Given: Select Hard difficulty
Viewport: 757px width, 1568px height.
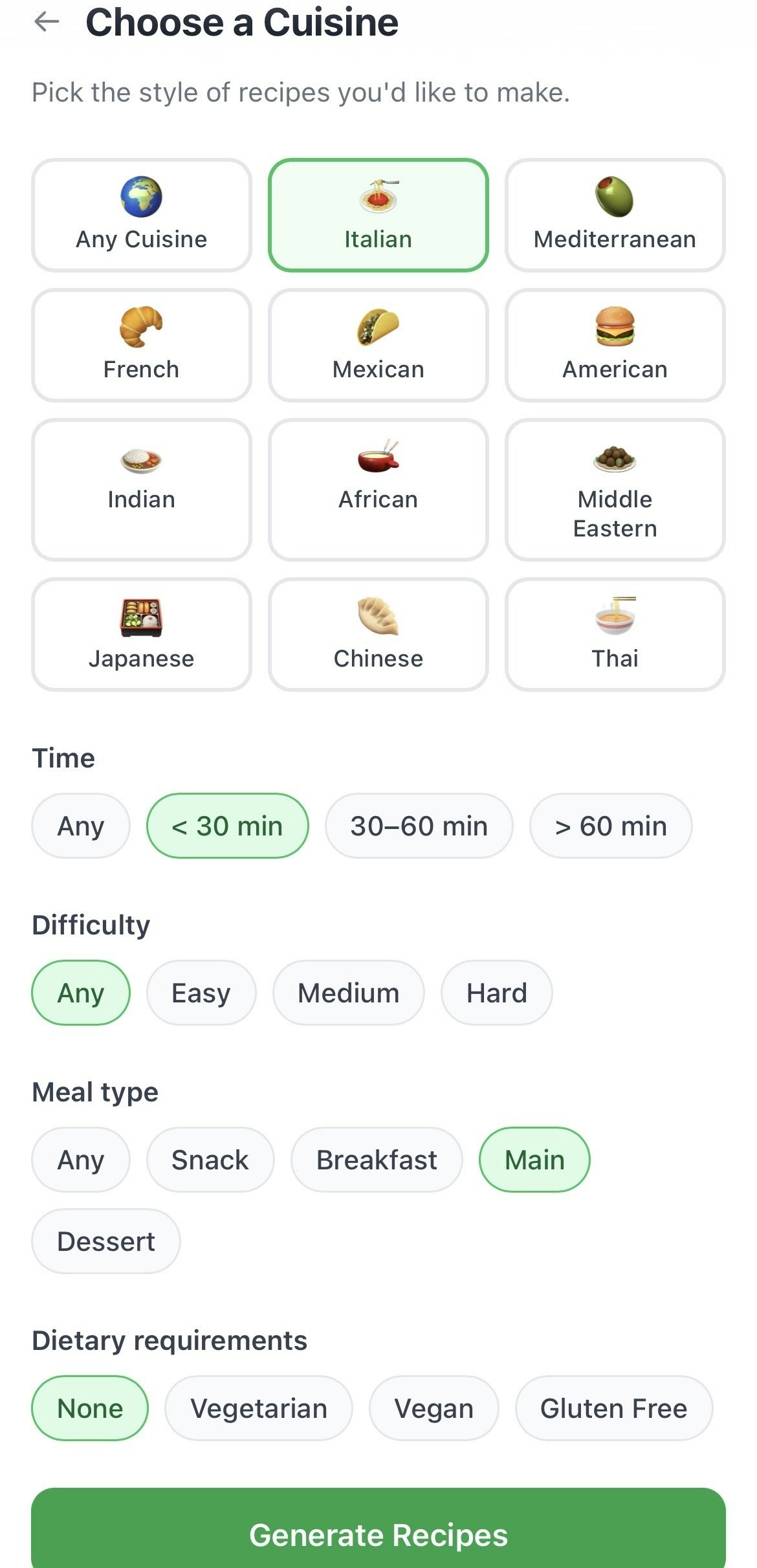Looking at the screenshot, I should tap(496, 993).
